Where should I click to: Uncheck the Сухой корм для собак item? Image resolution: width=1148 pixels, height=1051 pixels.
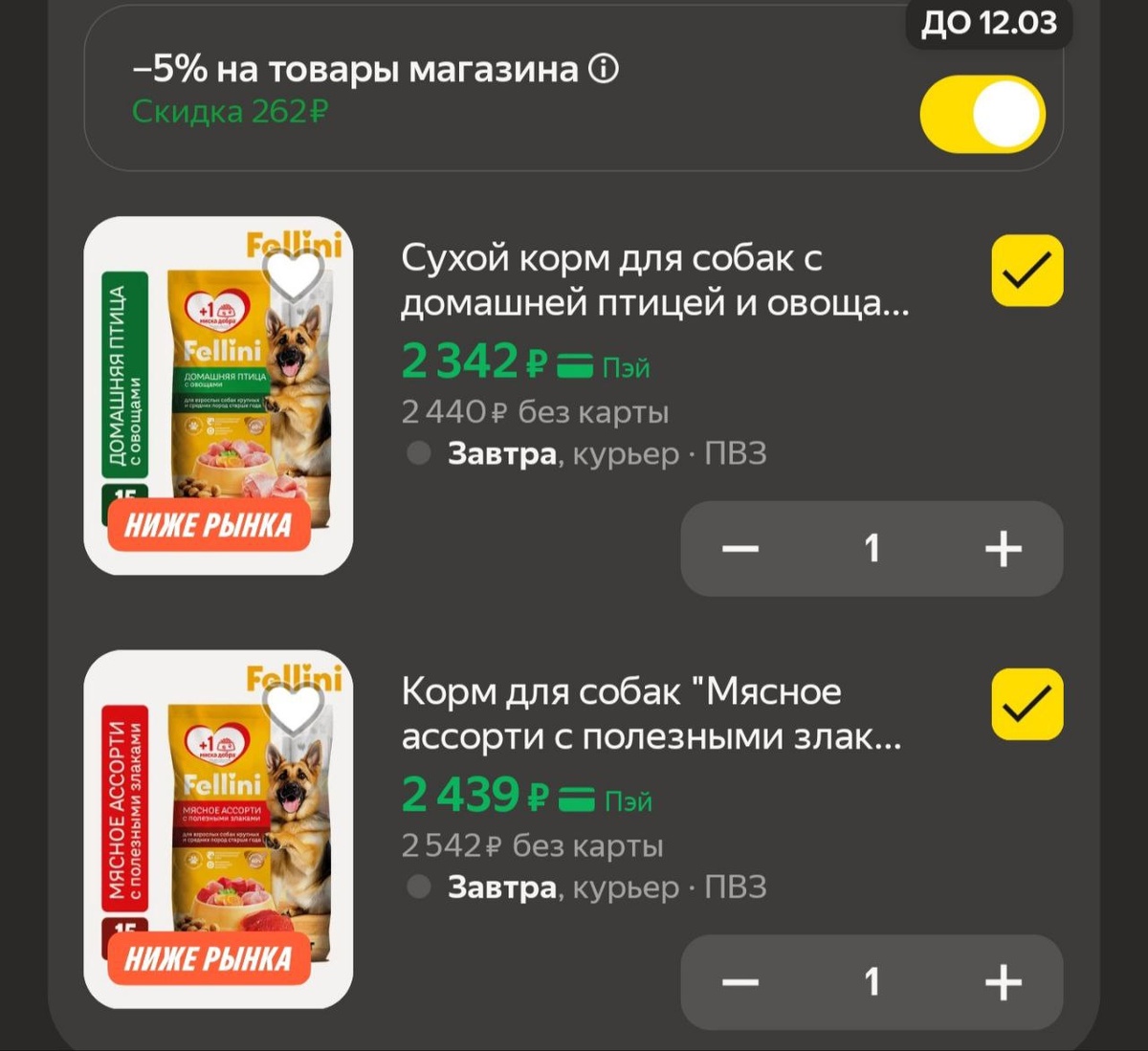[1027, 271]
